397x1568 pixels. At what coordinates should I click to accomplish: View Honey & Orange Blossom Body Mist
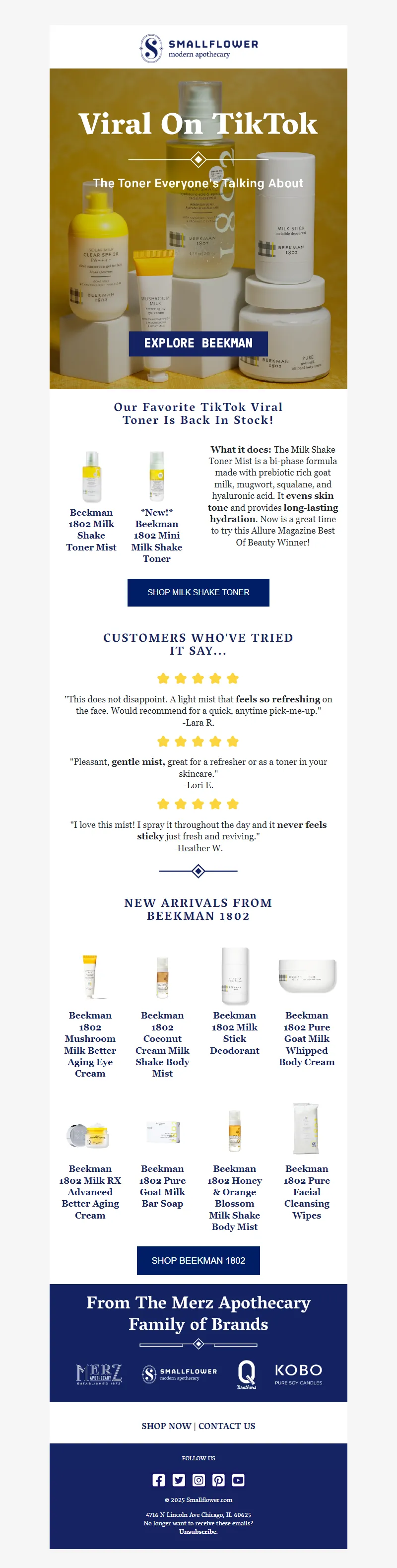234,1197
